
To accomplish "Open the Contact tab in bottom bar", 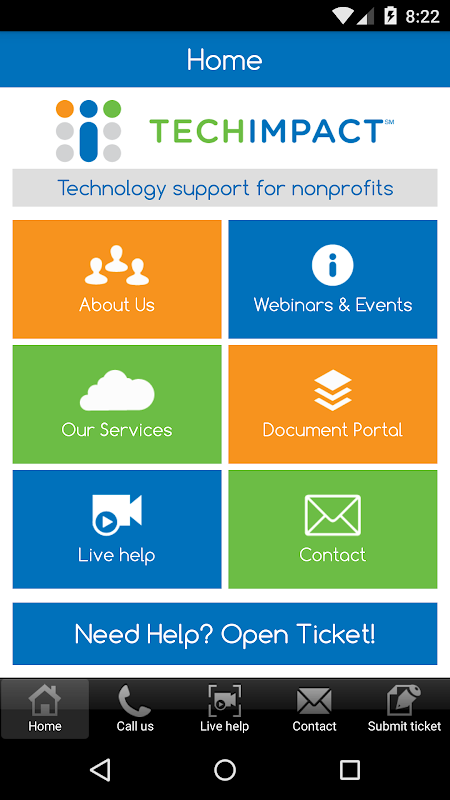I will click(x=314, y=709).
